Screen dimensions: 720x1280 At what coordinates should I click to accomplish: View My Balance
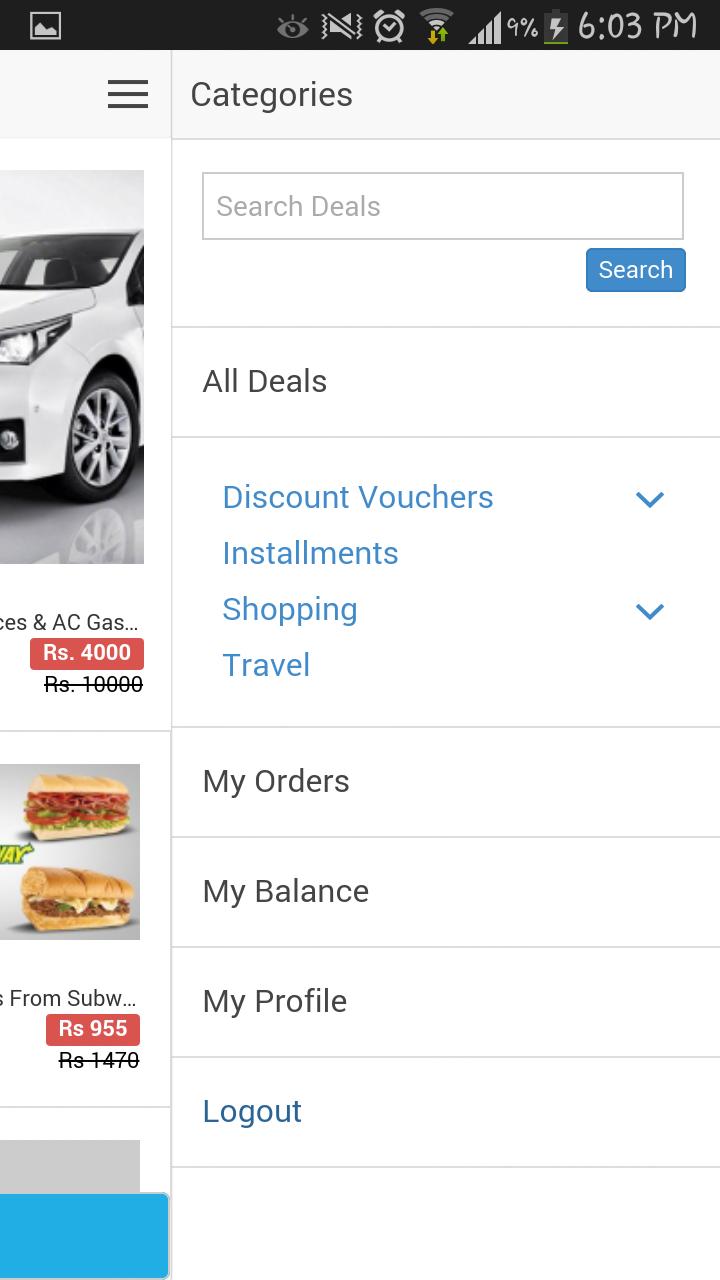[286, 891]
